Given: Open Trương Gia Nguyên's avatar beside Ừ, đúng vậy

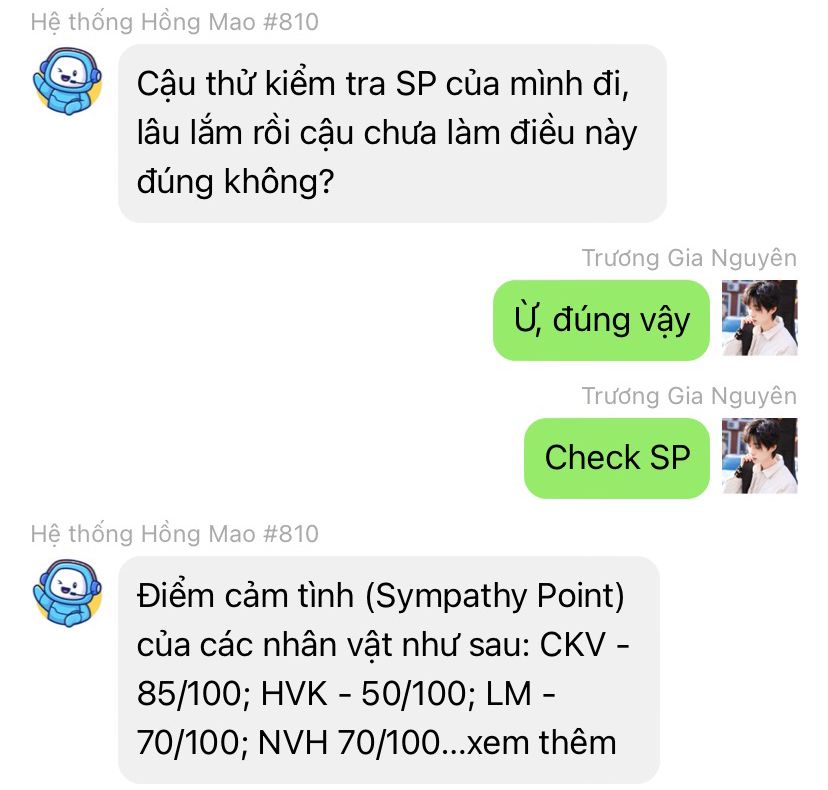Looking at the screenshot, I should [x=759, y=318].
